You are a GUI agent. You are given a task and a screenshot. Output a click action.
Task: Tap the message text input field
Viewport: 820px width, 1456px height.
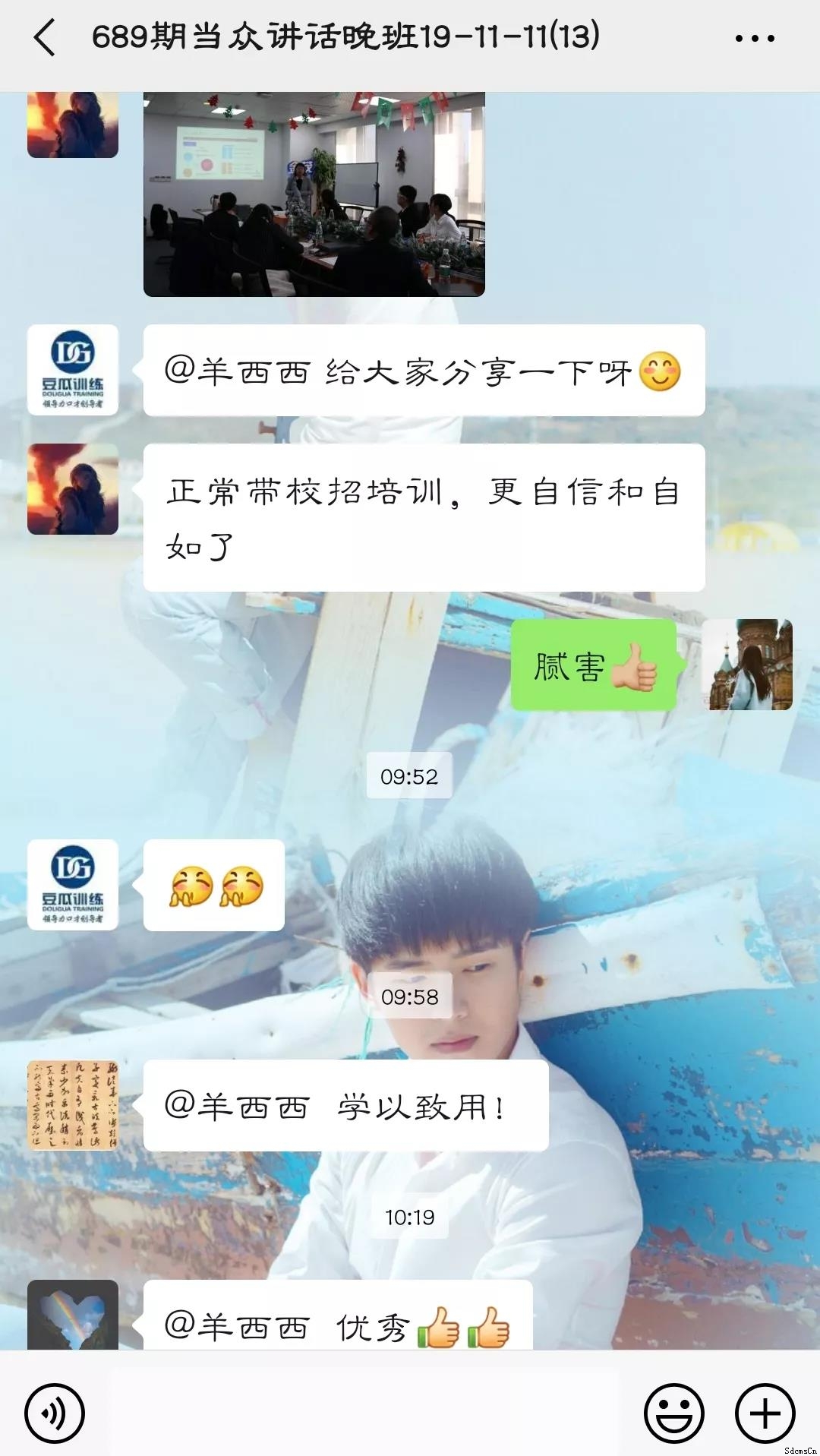[364, 1413]
